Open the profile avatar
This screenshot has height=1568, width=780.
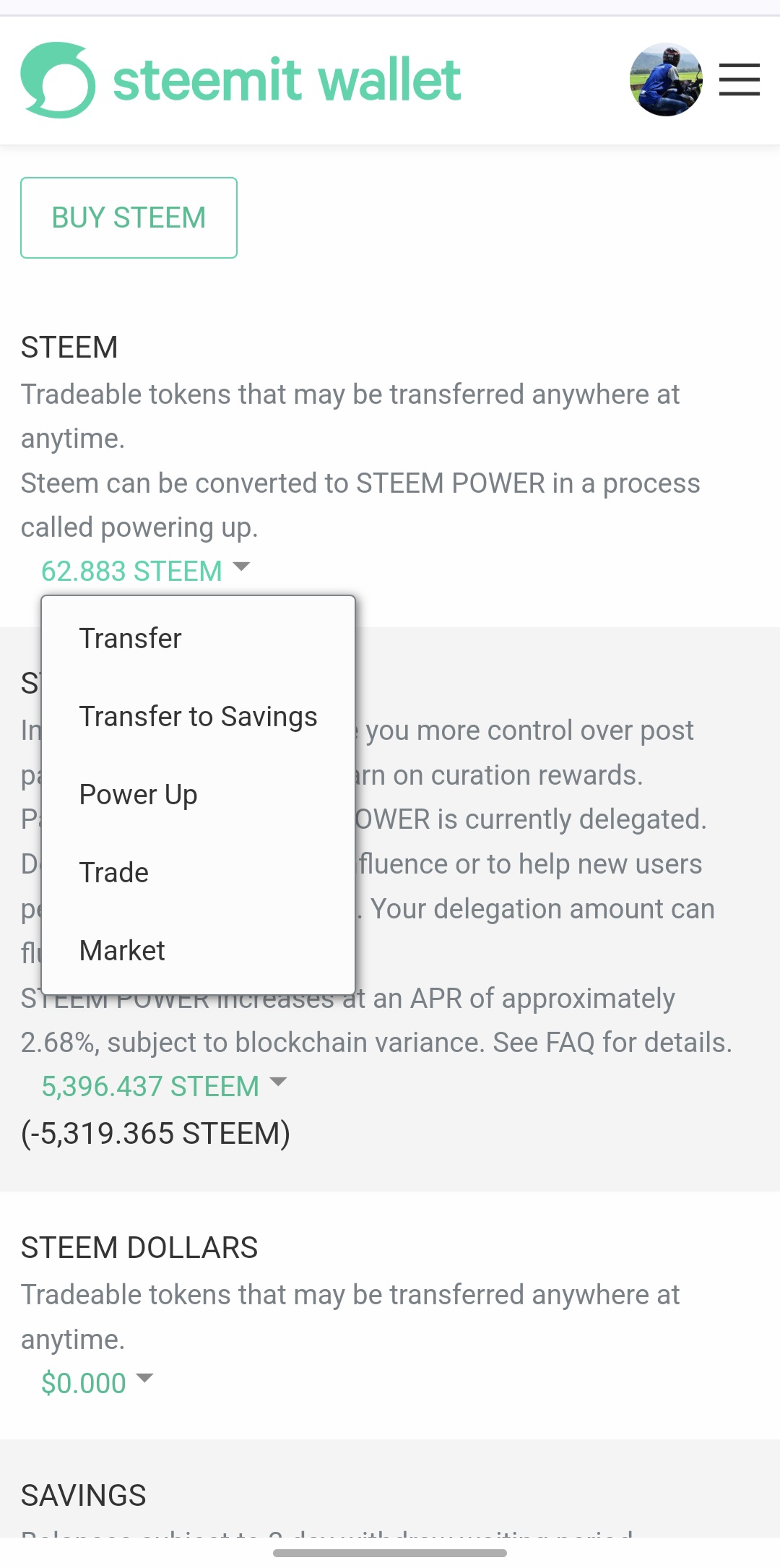(666, 79)
